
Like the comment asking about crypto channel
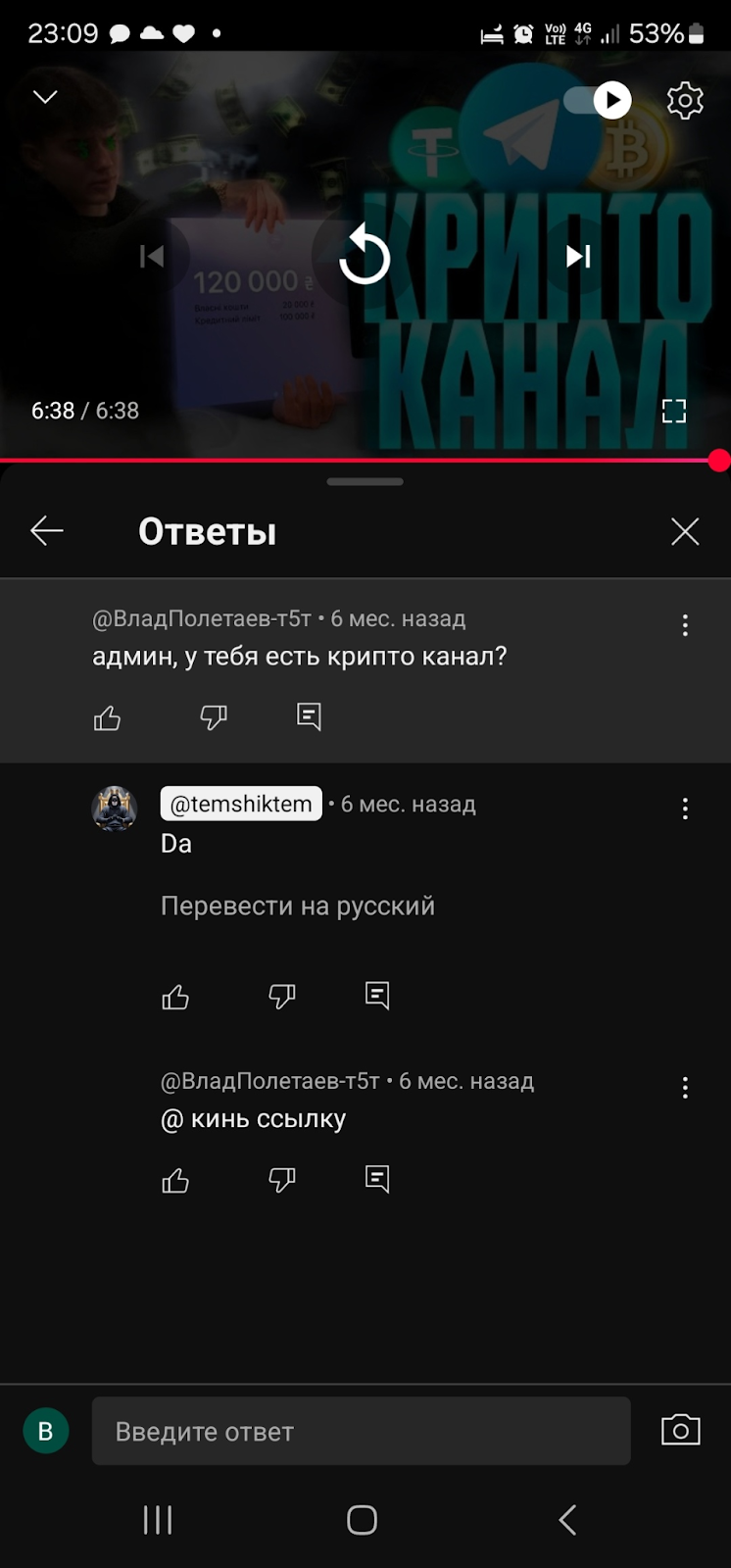pos(107,717)
